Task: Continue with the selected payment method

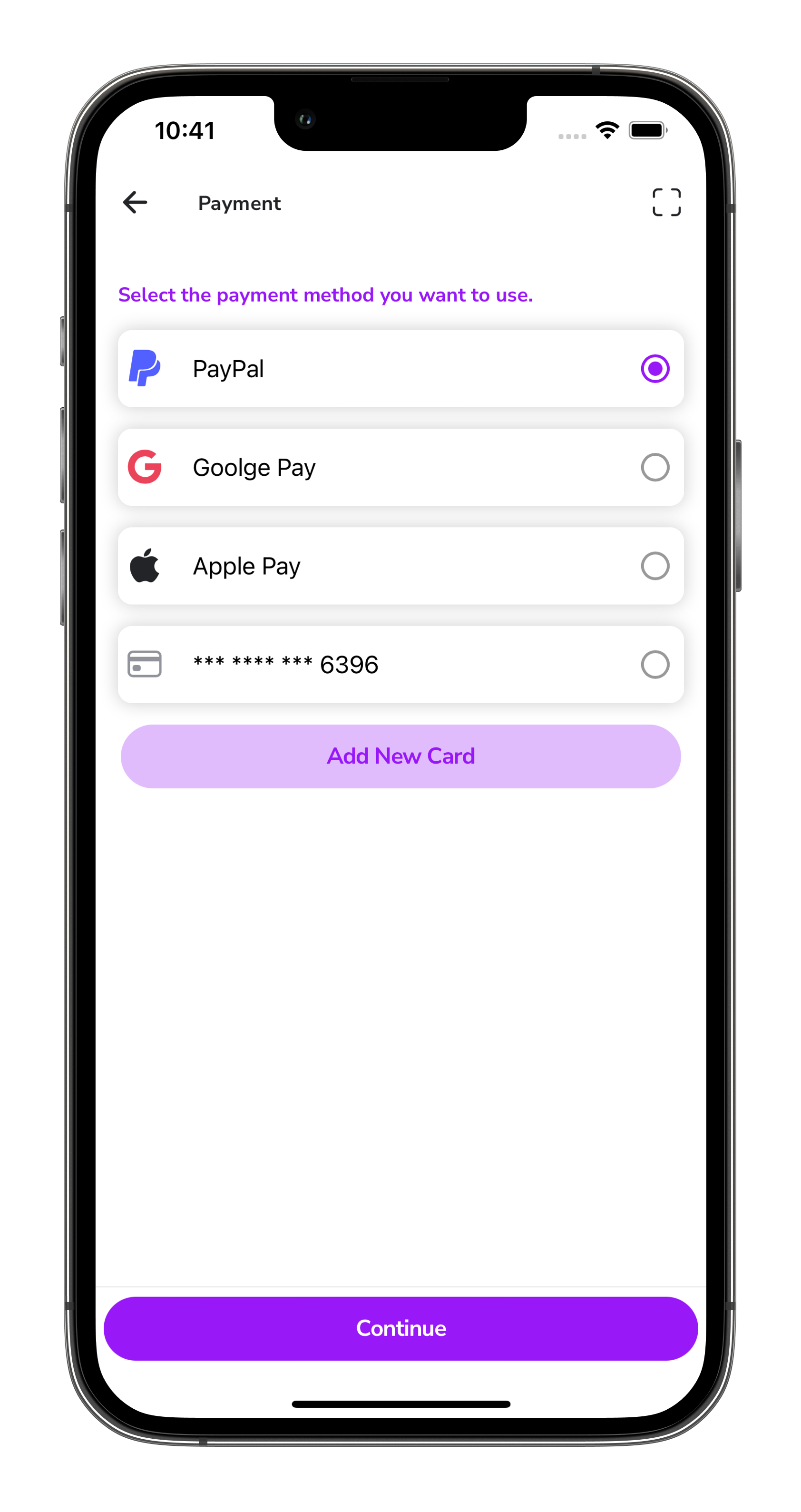Action: coord(400,1328)
